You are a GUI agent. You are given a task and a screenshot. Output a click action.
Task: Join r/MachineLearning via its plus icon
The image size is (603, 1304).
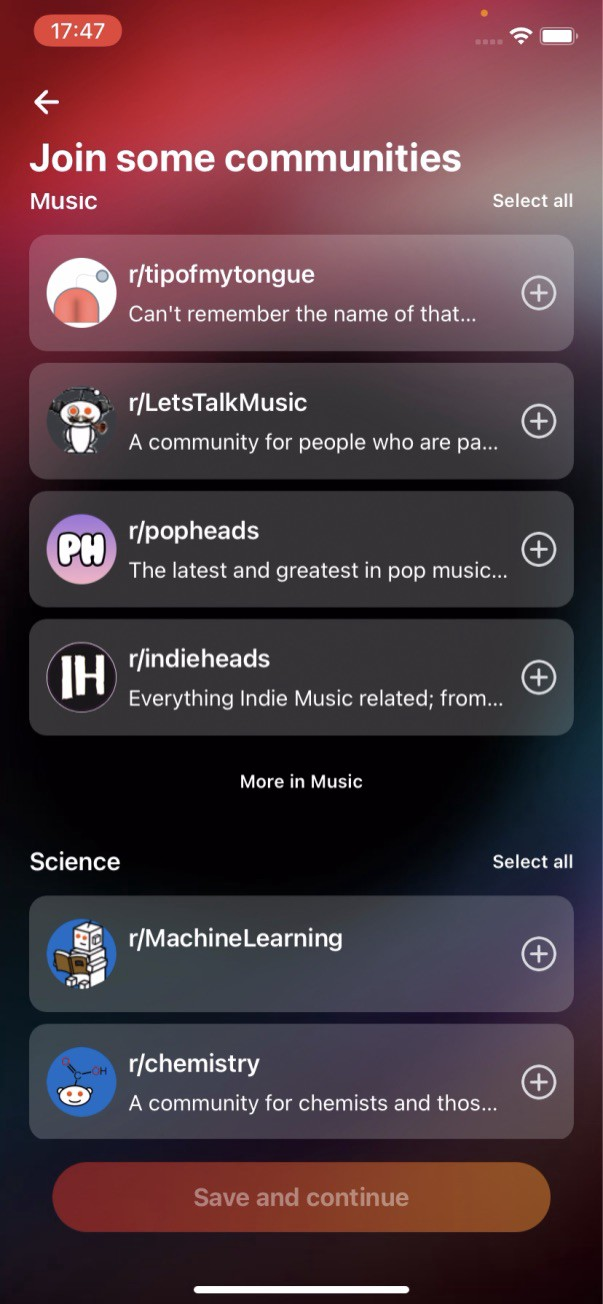[539, 954]
